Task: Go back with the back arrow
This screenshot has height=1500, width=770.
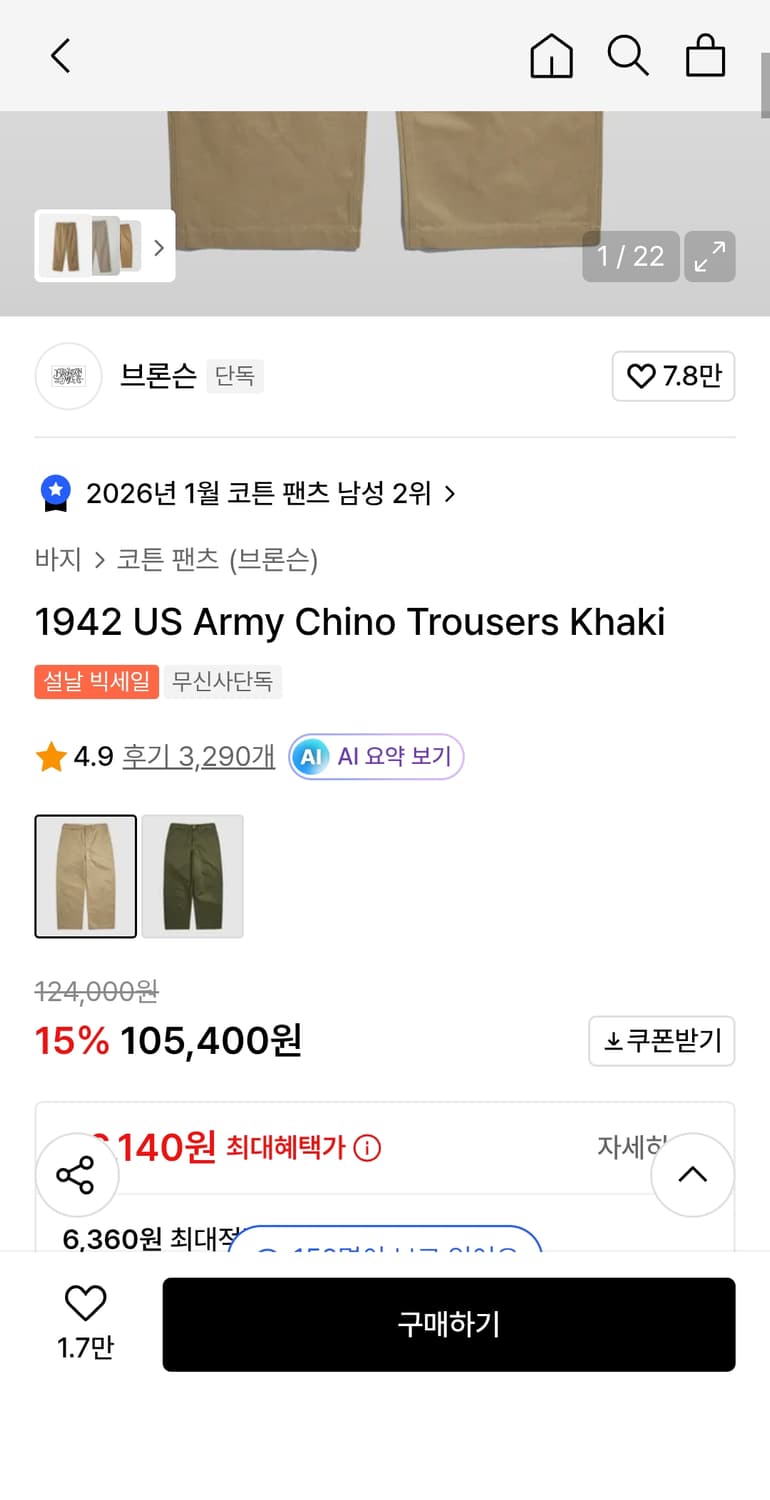Action: click(x=60, y=56)
